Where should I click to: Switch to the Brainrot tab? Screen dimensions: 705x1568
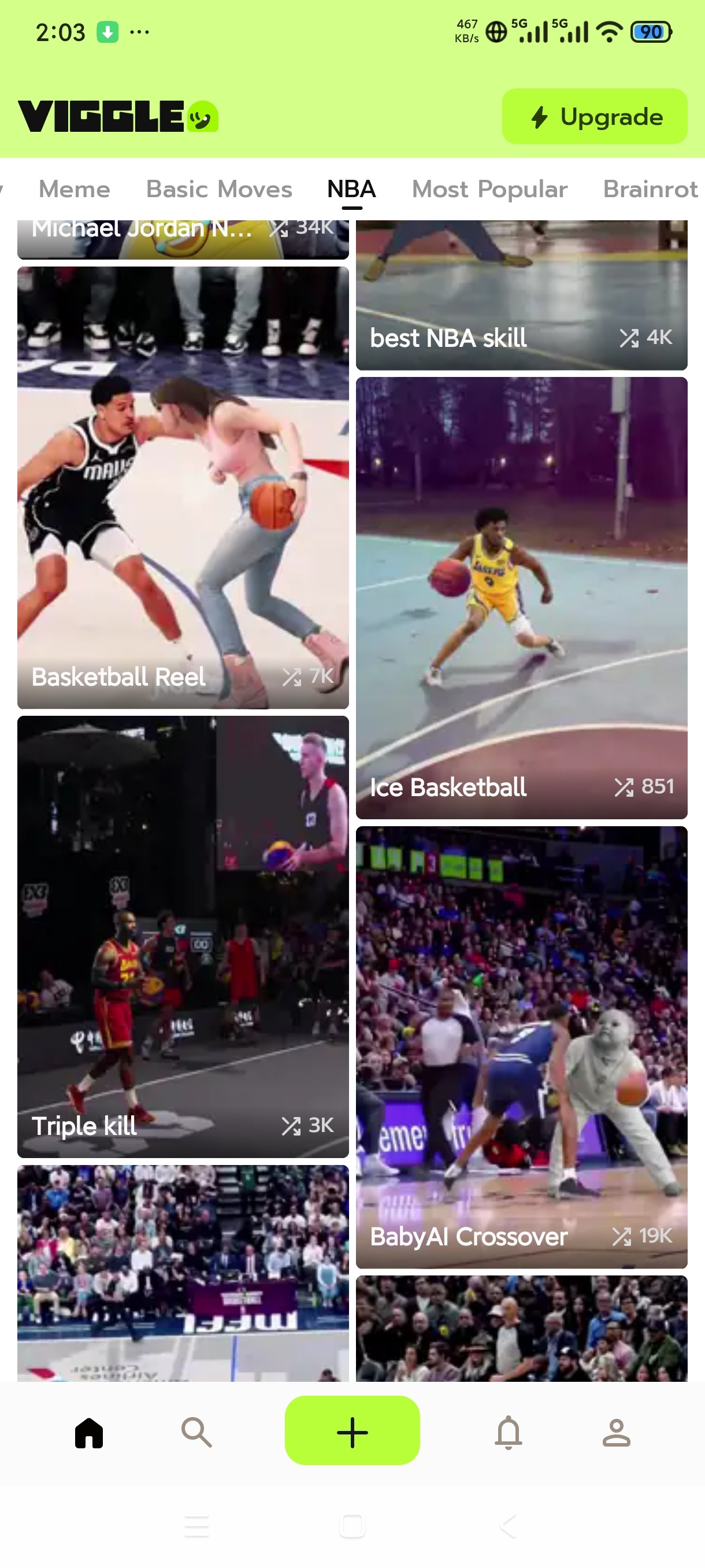click(x=650, y=189)
